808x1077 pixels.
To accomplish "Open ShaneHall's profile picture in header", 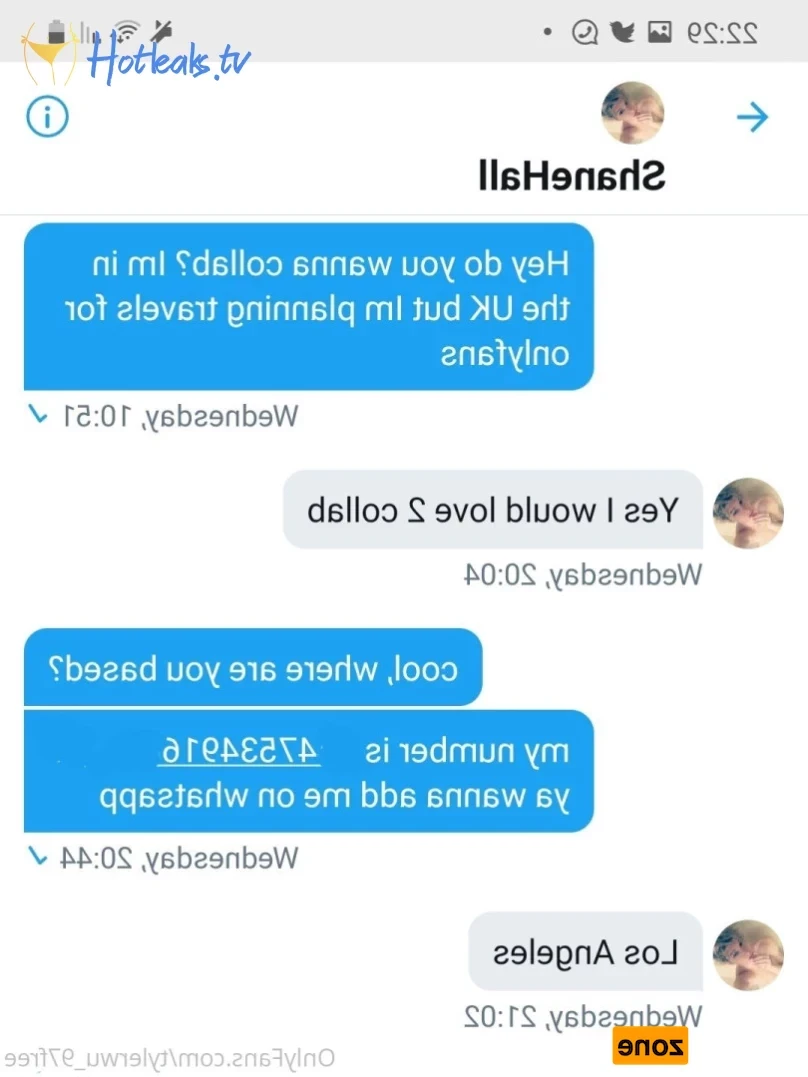I will tap(633, 113).
